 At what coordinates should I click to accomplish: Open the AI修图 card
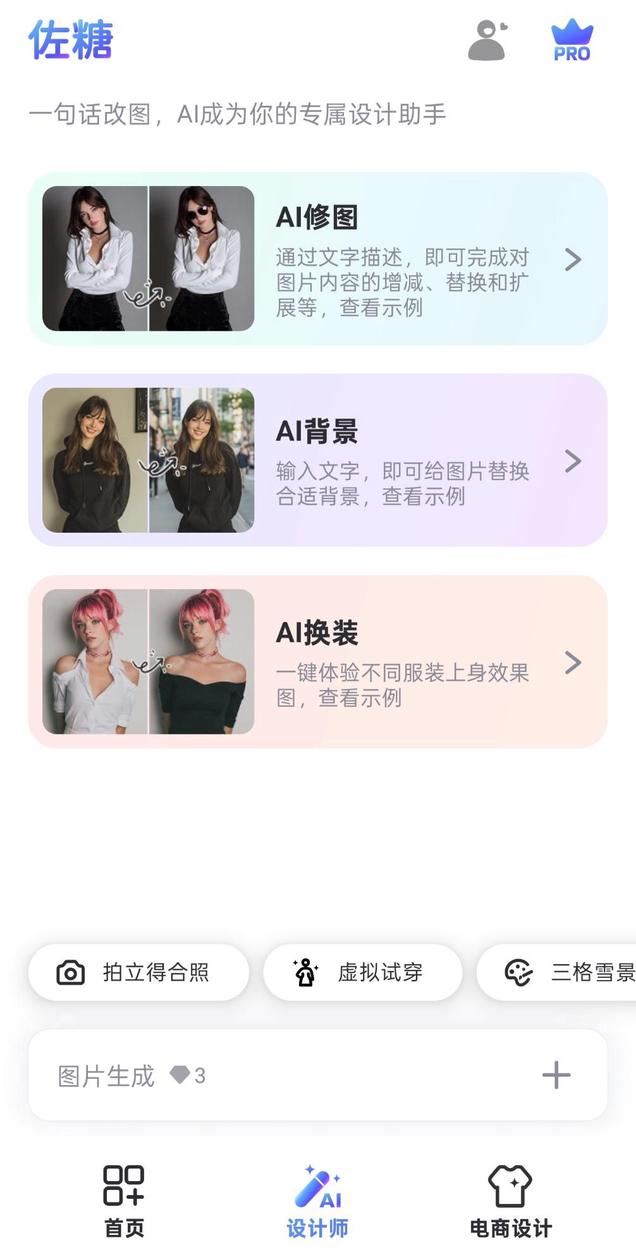317,259
